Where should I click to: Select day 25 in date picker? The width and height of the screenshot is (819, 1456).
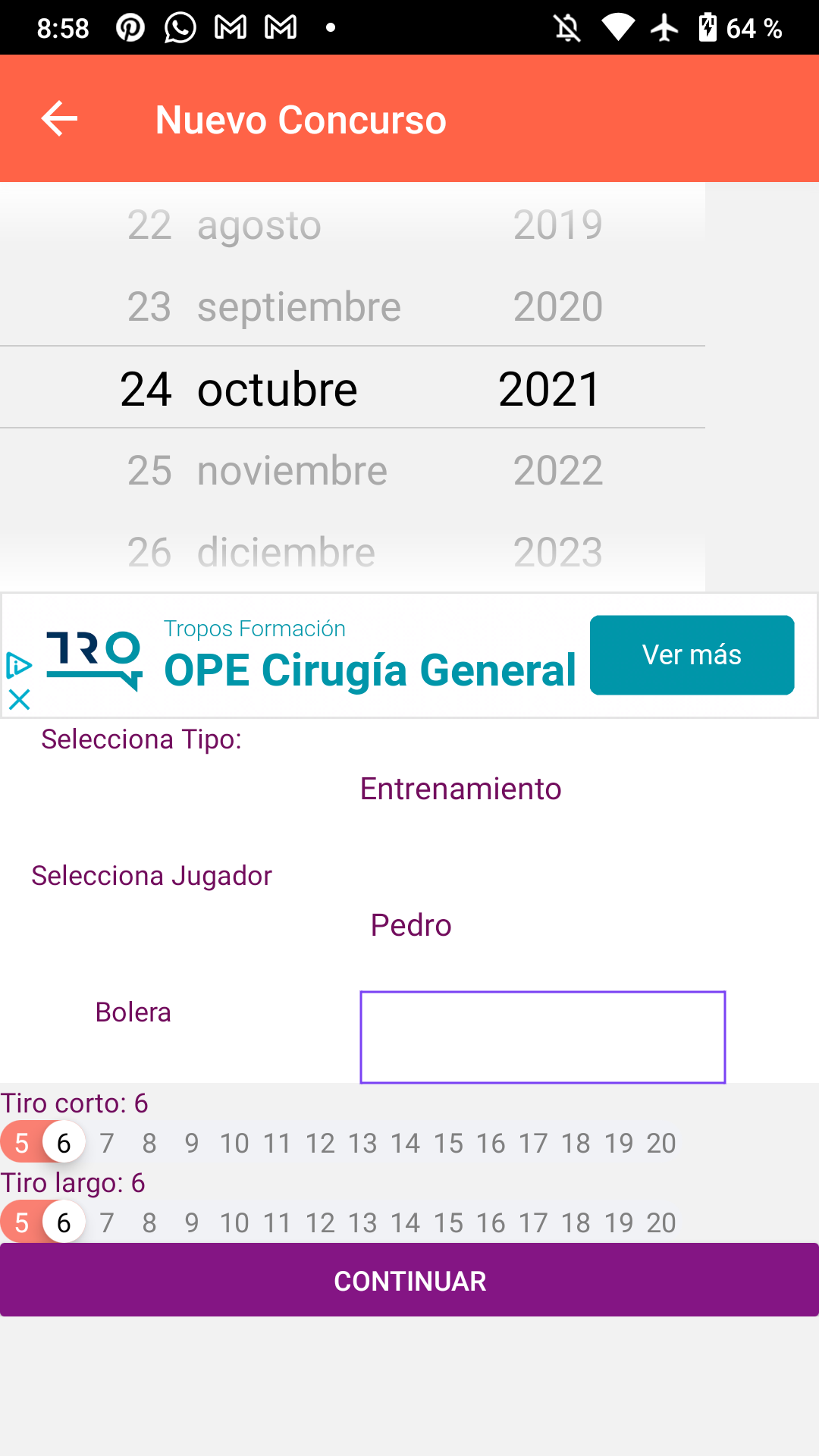tap(149, 471)
